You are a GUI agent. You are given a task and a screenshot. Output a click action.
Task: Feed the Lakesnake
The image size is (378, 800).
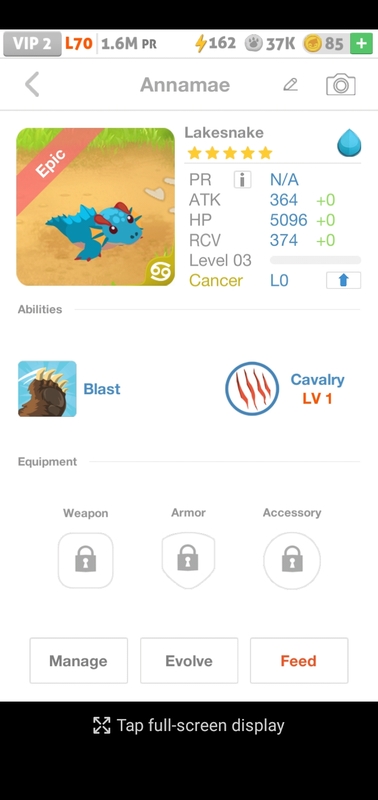tap(299, 661)
